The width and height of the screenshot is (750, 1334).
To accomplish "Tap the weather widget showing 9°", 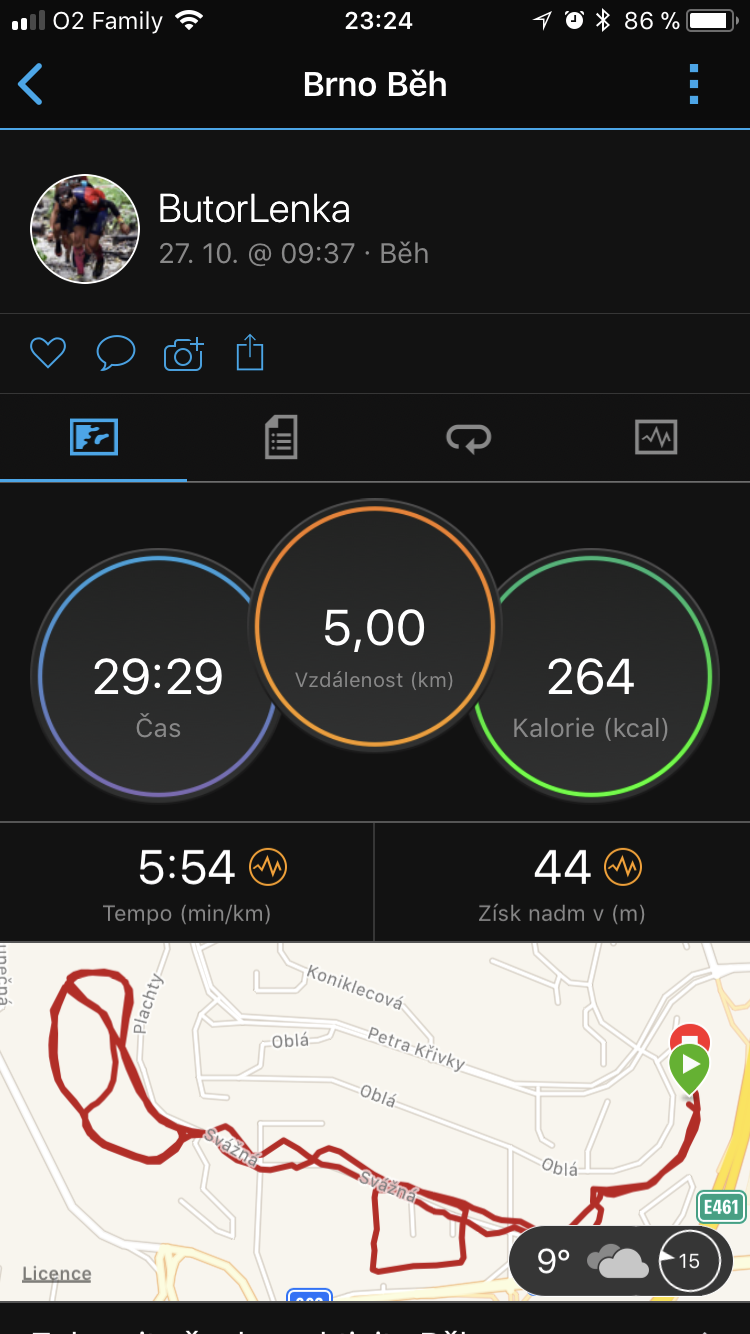I will [620, 1261].
